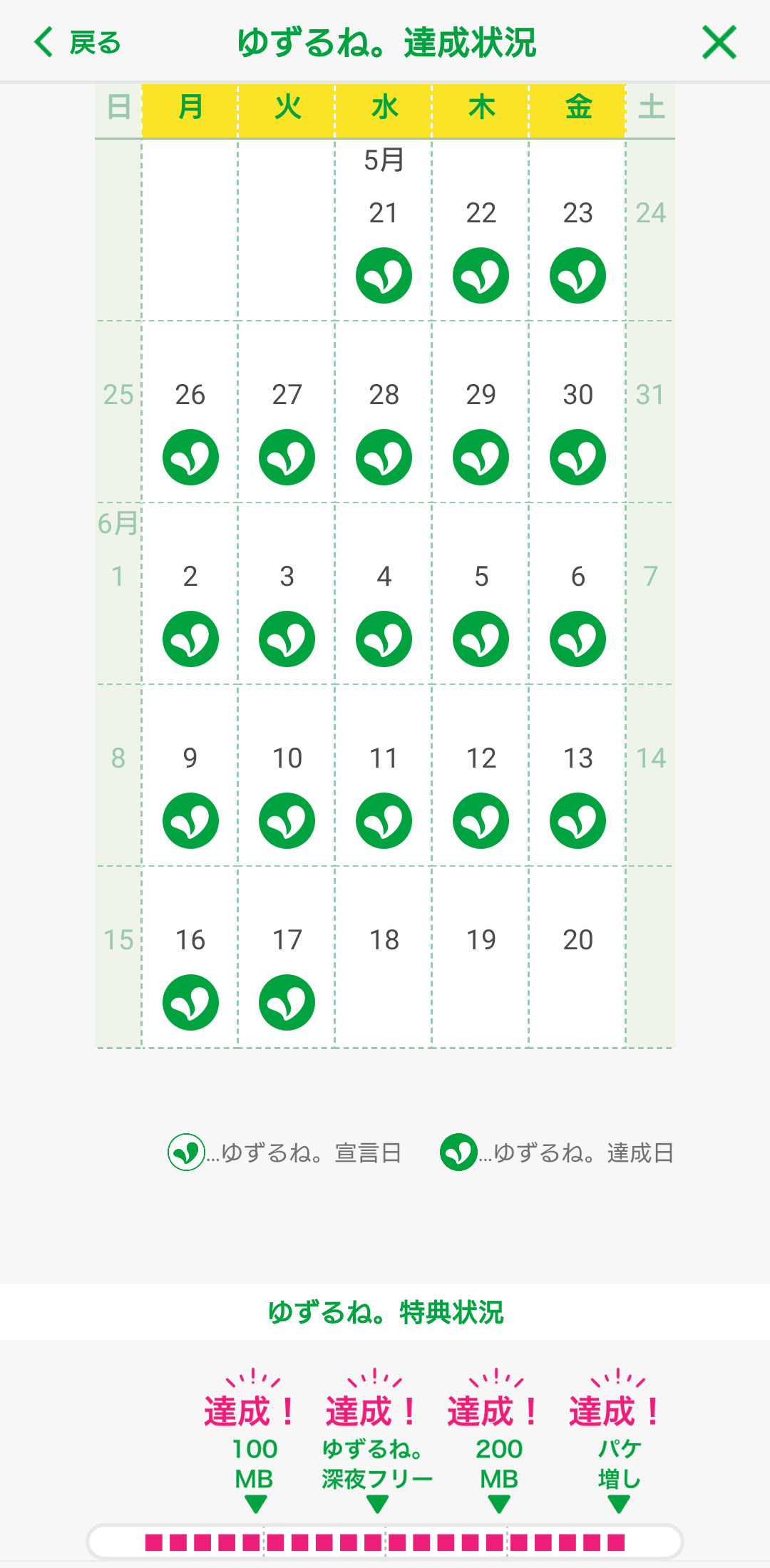This screenshot has width=770, height=1568.
Task: Close the ゆずるね。達成状況 screen
Action: tap(719, 43)
